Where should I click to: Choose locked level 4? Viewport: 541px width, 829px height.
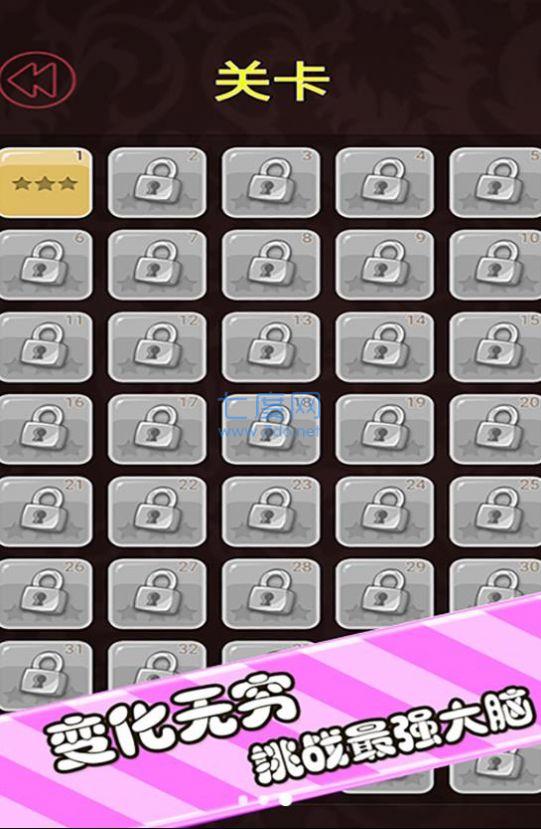tap(384, 183)
